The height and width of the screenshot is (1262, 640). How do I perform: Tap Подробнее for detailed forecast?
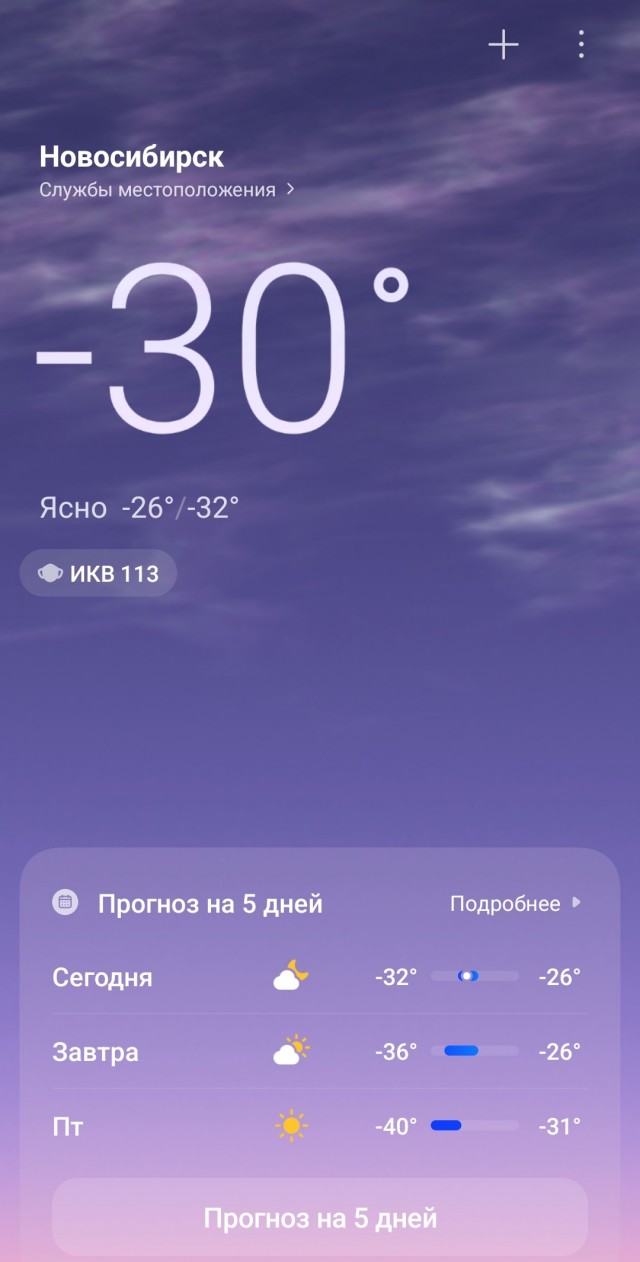[515, 904]
